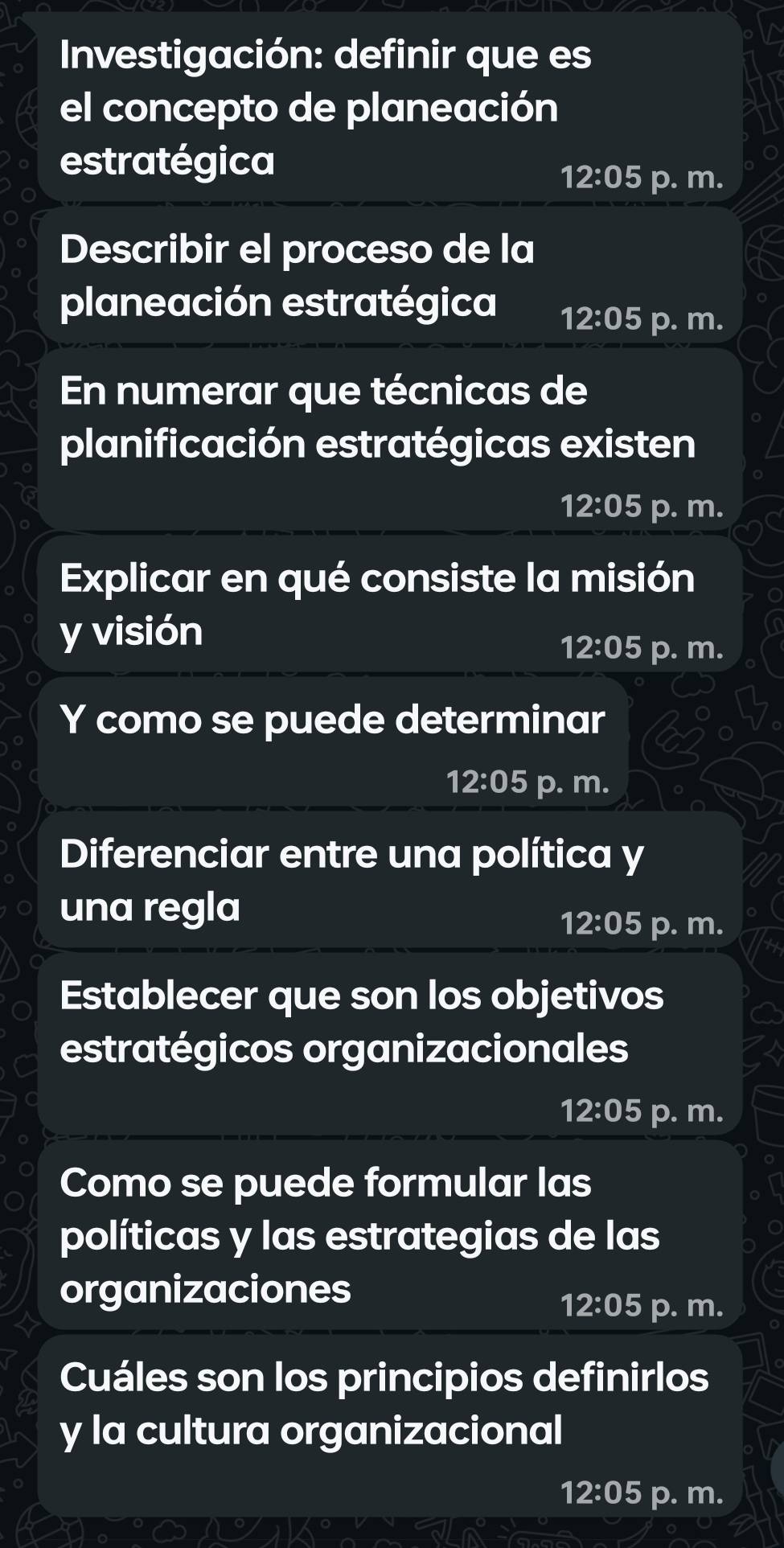Click the phrase 'planificación estratégicas existen'
This screenshot has height=1548, width=784.
click(x=378, y=442)
